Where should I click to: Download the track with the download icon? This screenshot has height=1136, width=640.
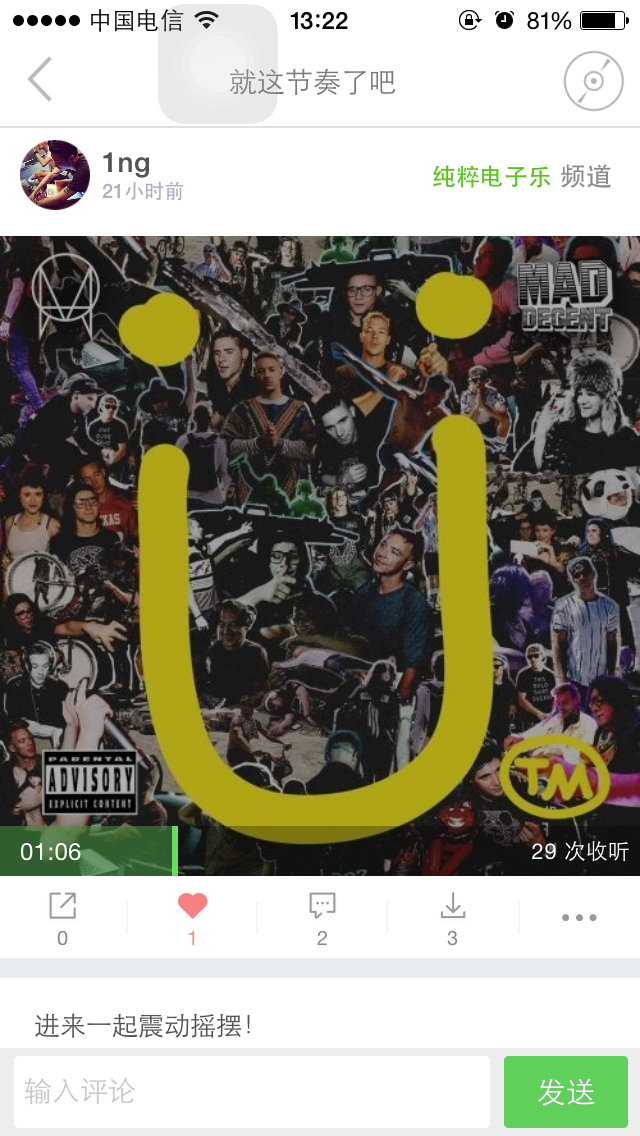(x=452, y=906)
